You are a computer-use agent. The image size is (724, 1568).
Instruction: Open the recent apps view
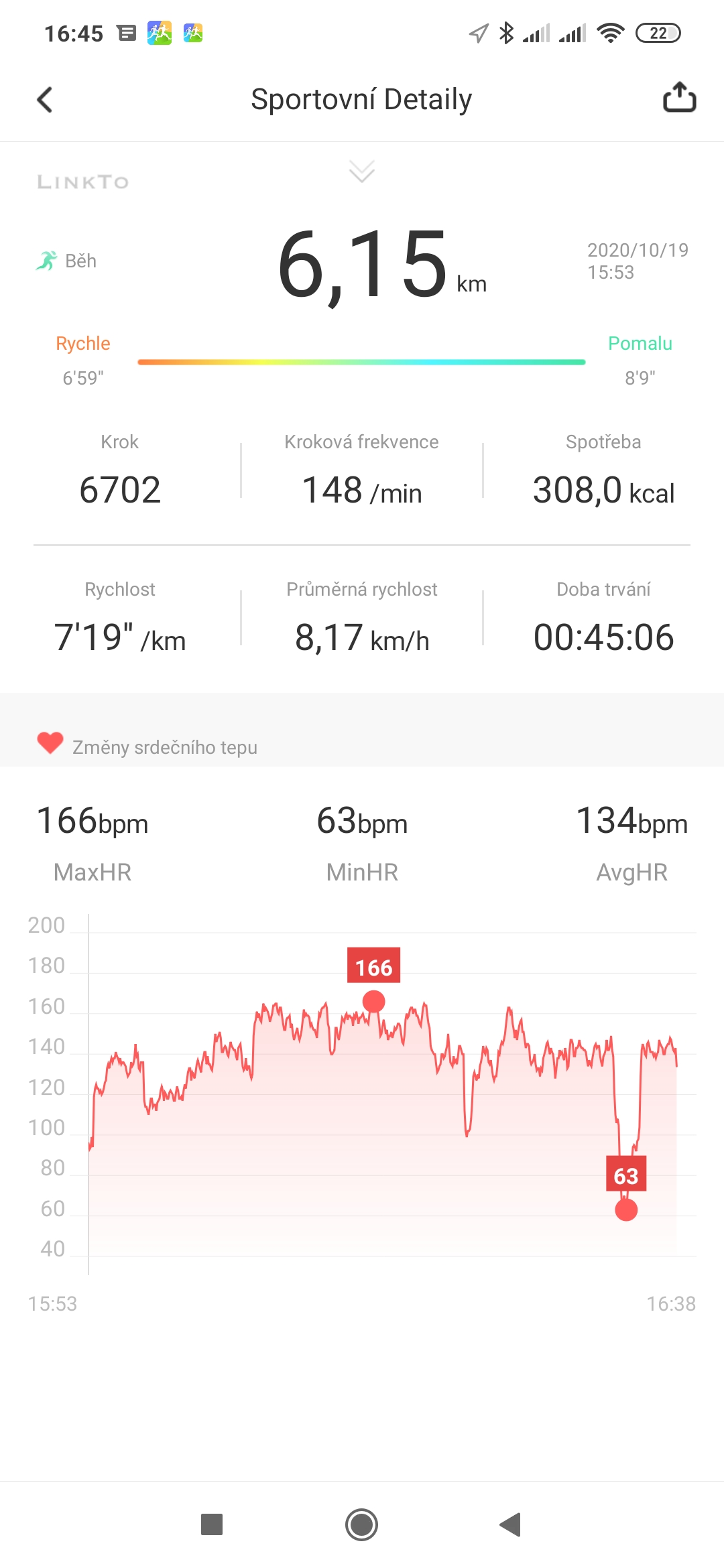coord(212,1524)
